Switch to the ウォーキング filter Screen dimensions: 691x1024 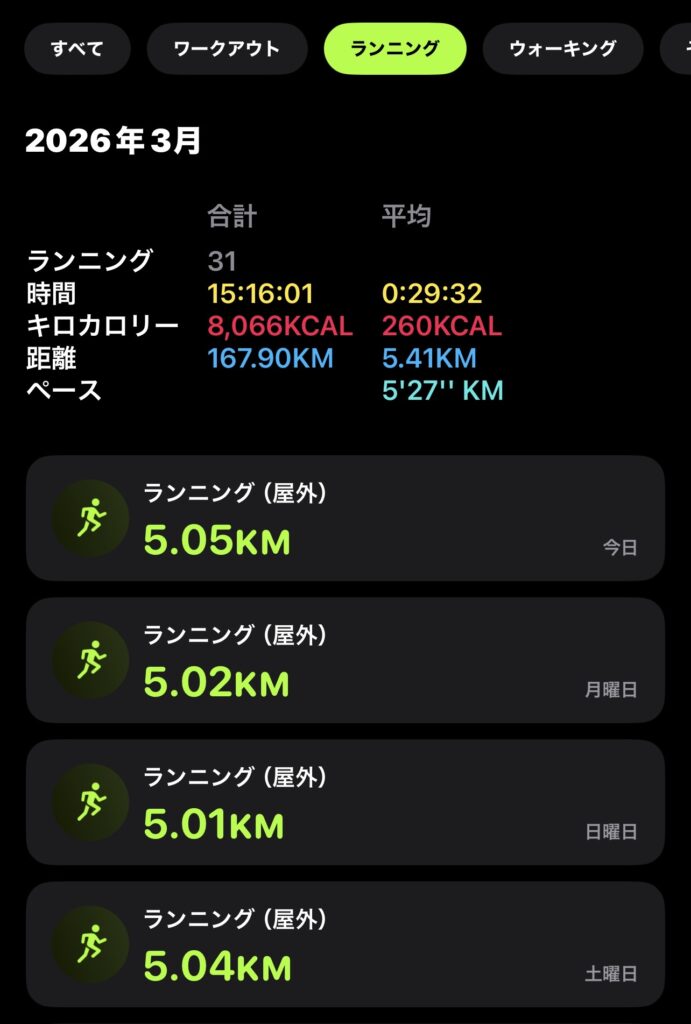click(x=562, y=49)
